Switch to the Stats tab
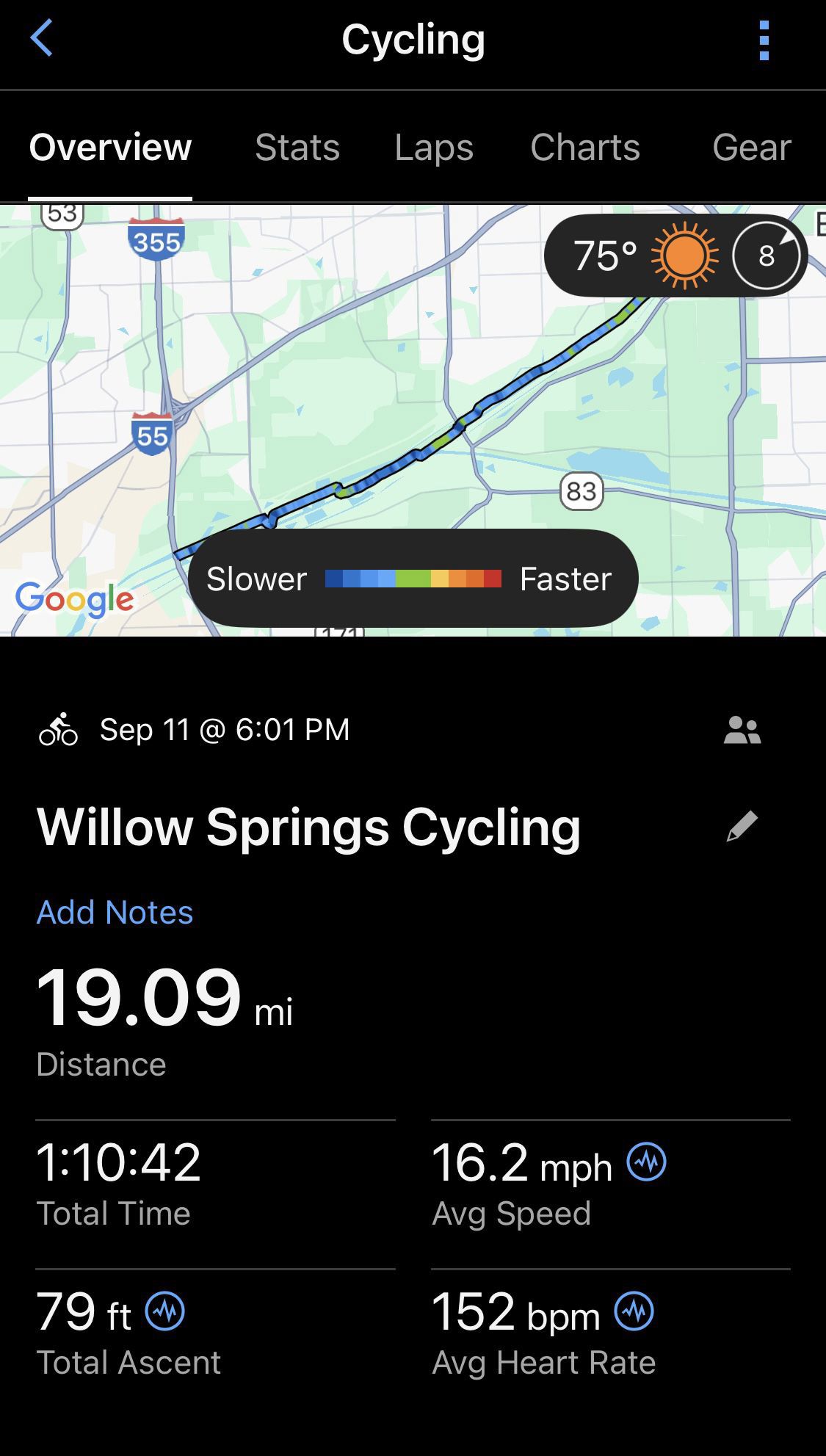Screen dimensions: 826x1456 coord(297,147)
